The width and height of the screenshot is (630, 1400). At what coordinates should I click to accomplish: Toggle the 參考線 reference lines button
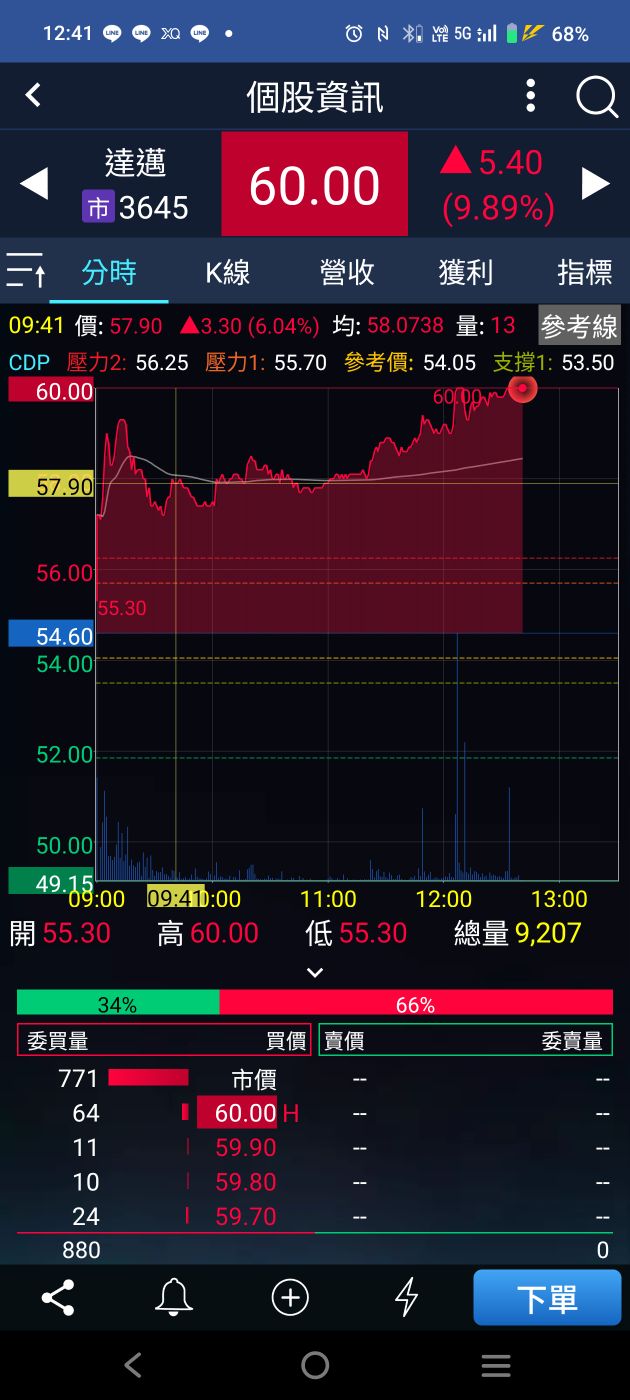click(579, 325)
